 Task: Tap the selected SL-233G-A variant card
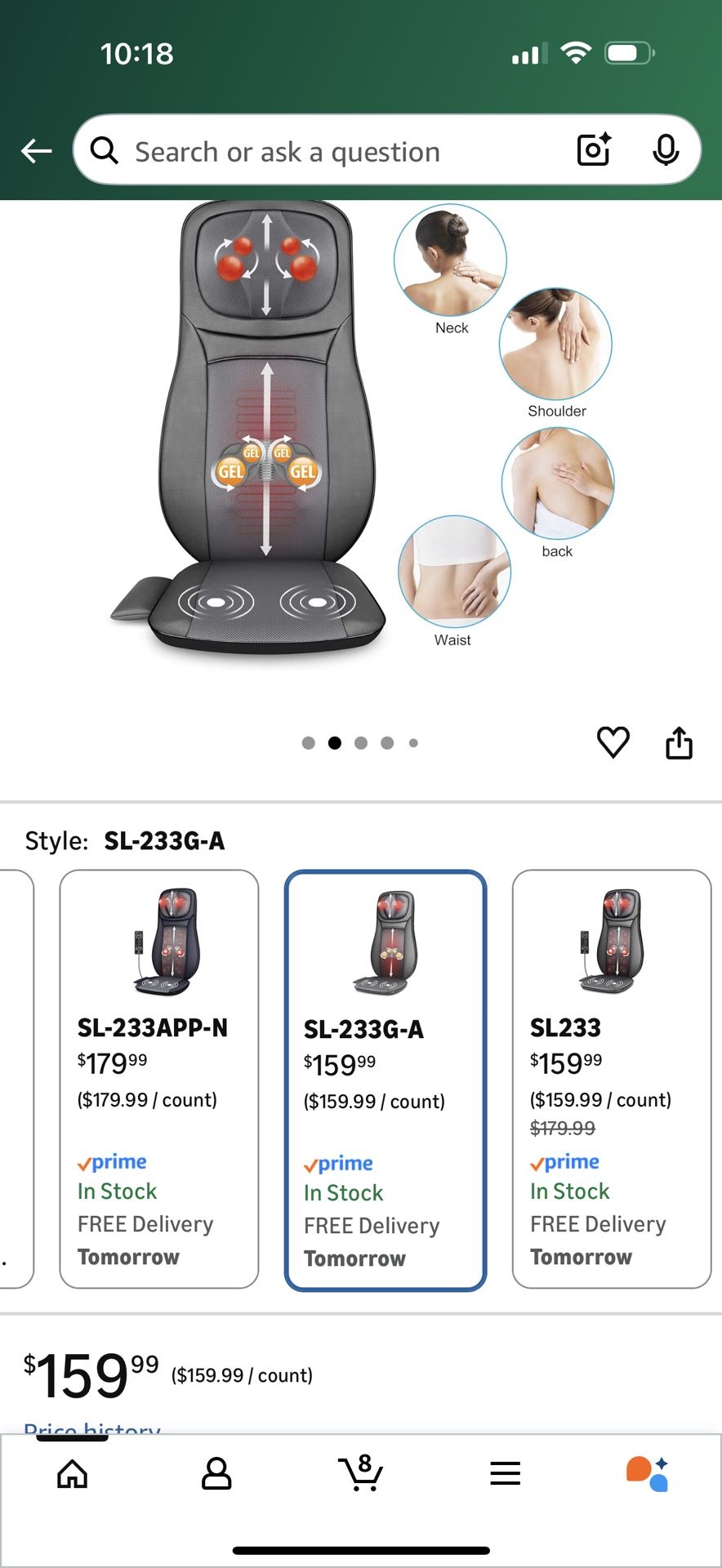(385, 1078)
